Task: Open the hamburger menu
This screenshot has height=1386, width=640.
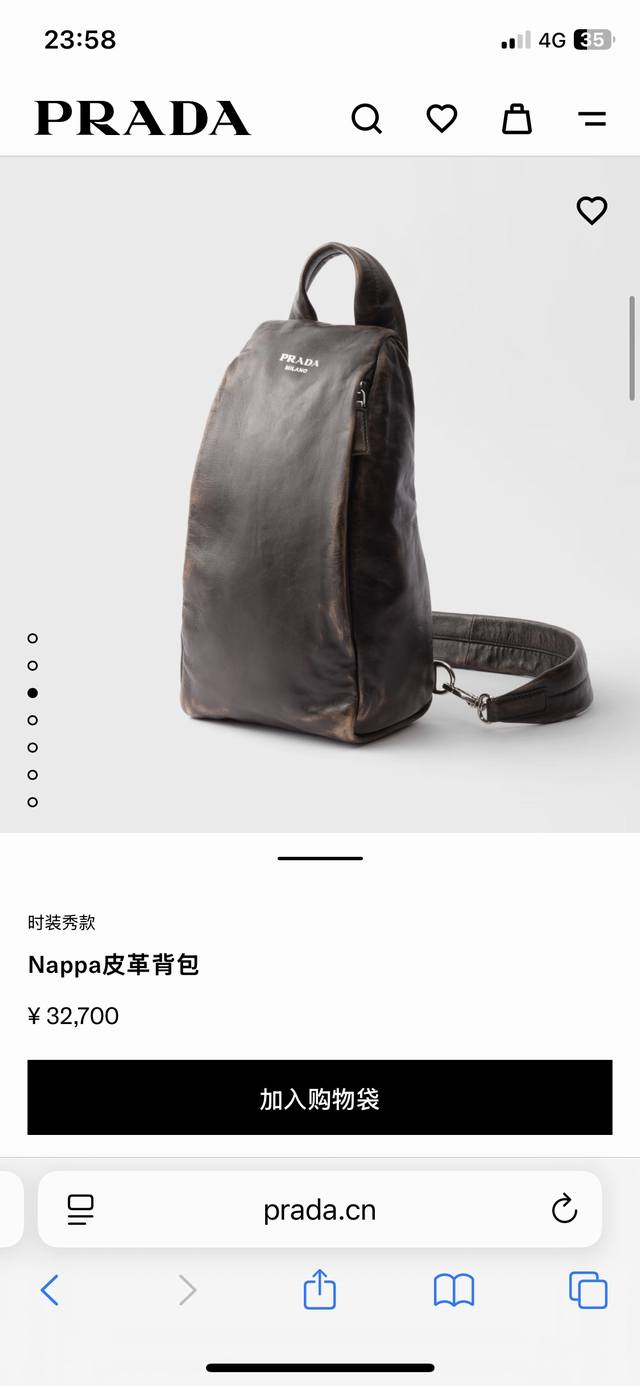Action: pyautogui.click(x=592, y=119)
